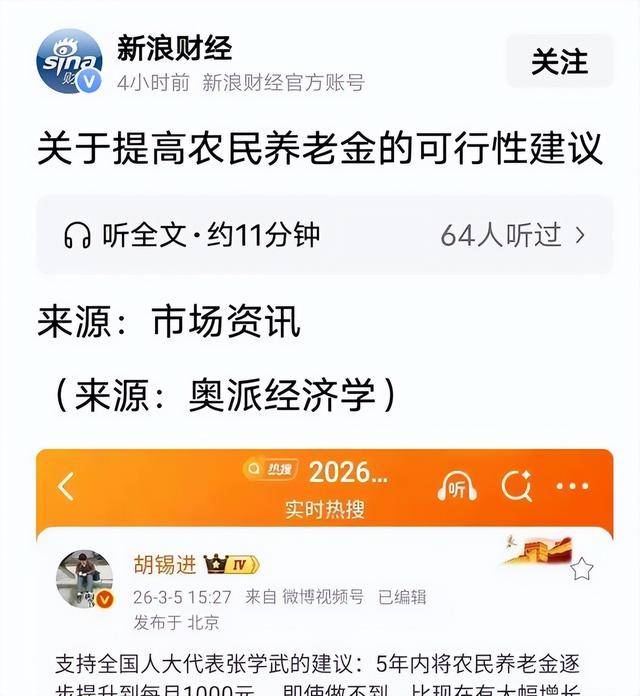This screenshot has height=696, width=640.
Task: Play the 听全文 audio for this article
Action: pos(192,235)
